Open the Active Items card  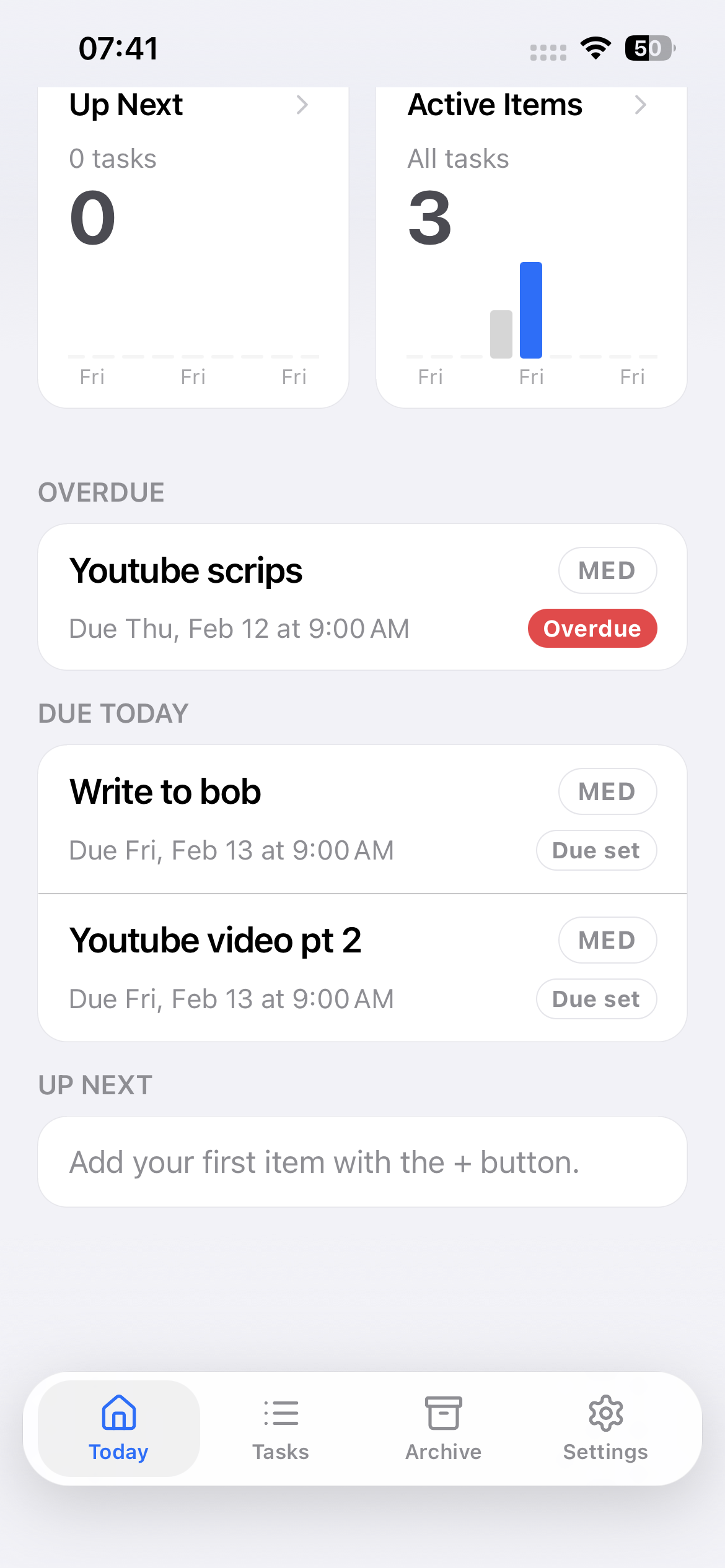531,247
